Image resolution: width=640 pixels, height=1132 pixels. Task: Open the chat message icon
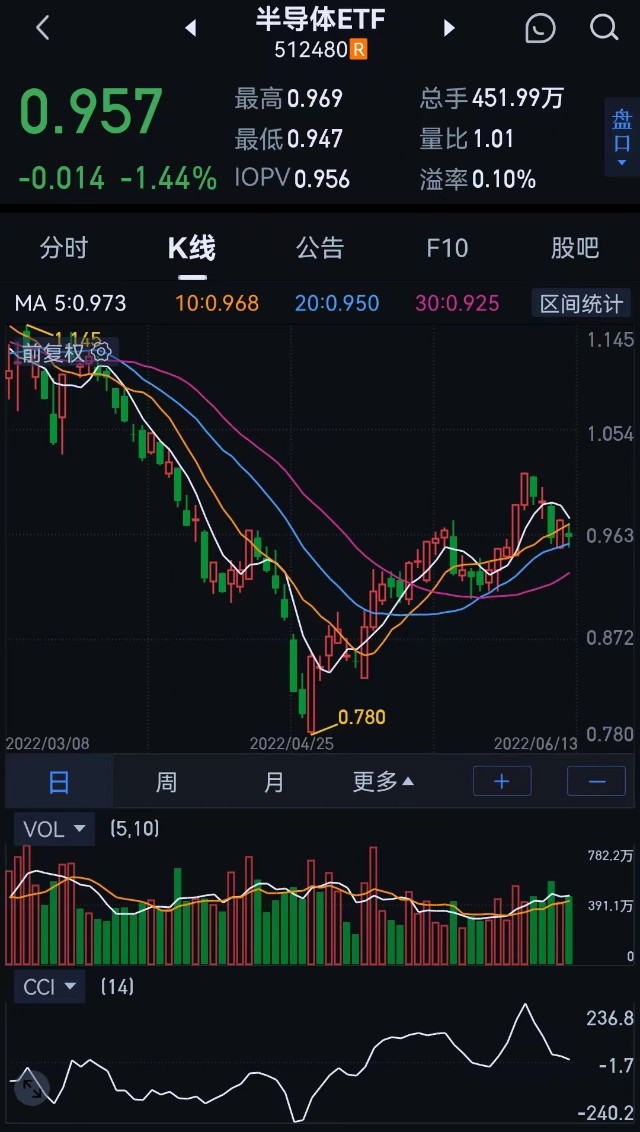coord(540,29)
